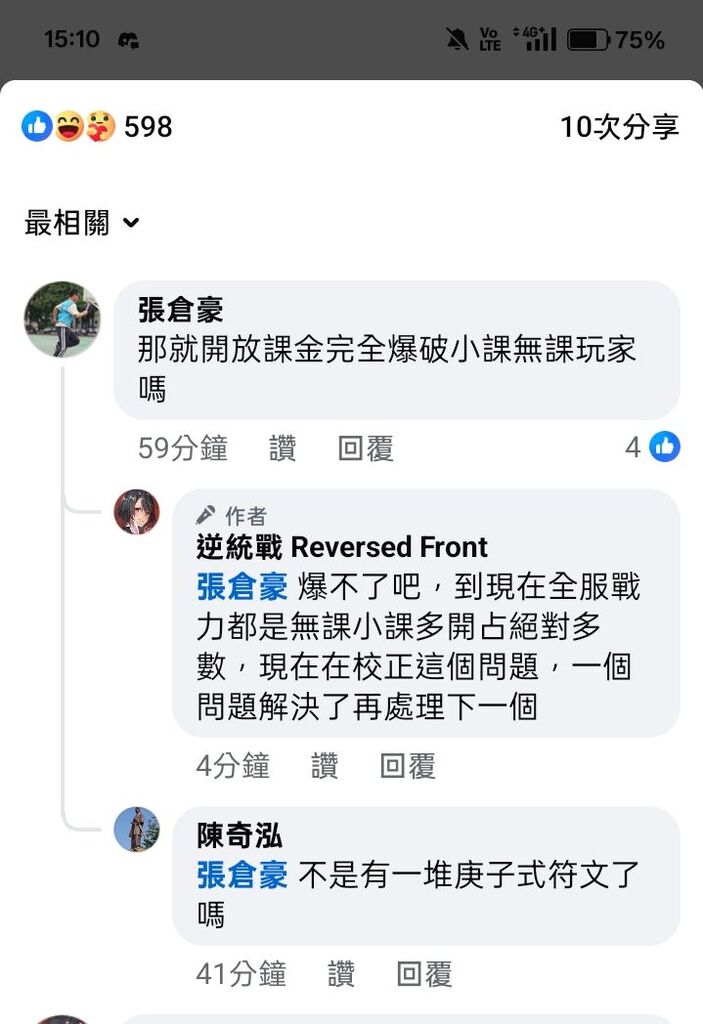Like 陳奇泓's reply
Screen dimensions: 703x1024
pyautogui.click(x=341, y=974)
